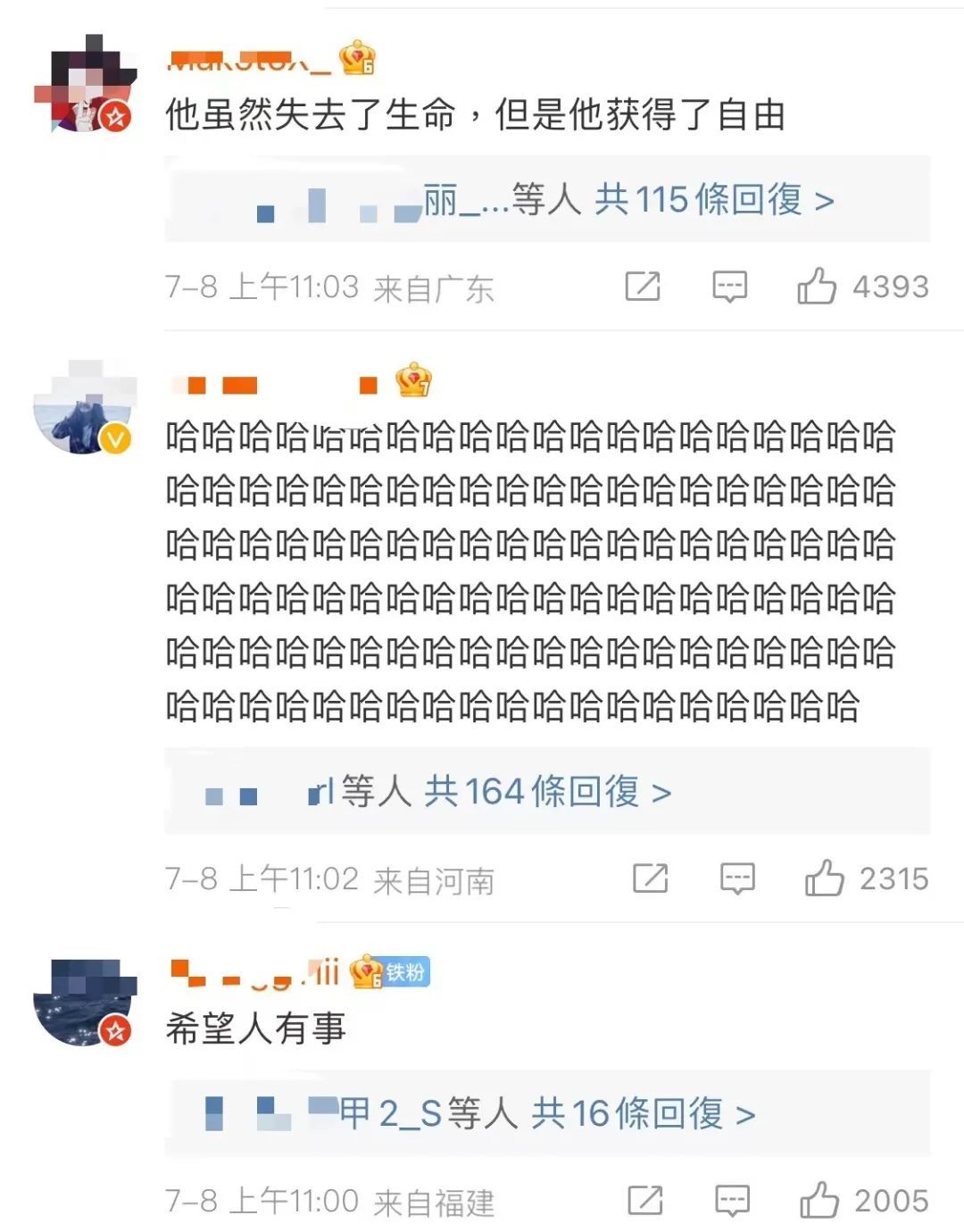Reply to the 哈哈哈 comment
The image size is (964, 1232).
pyautogui.click(x=737, y=878)
